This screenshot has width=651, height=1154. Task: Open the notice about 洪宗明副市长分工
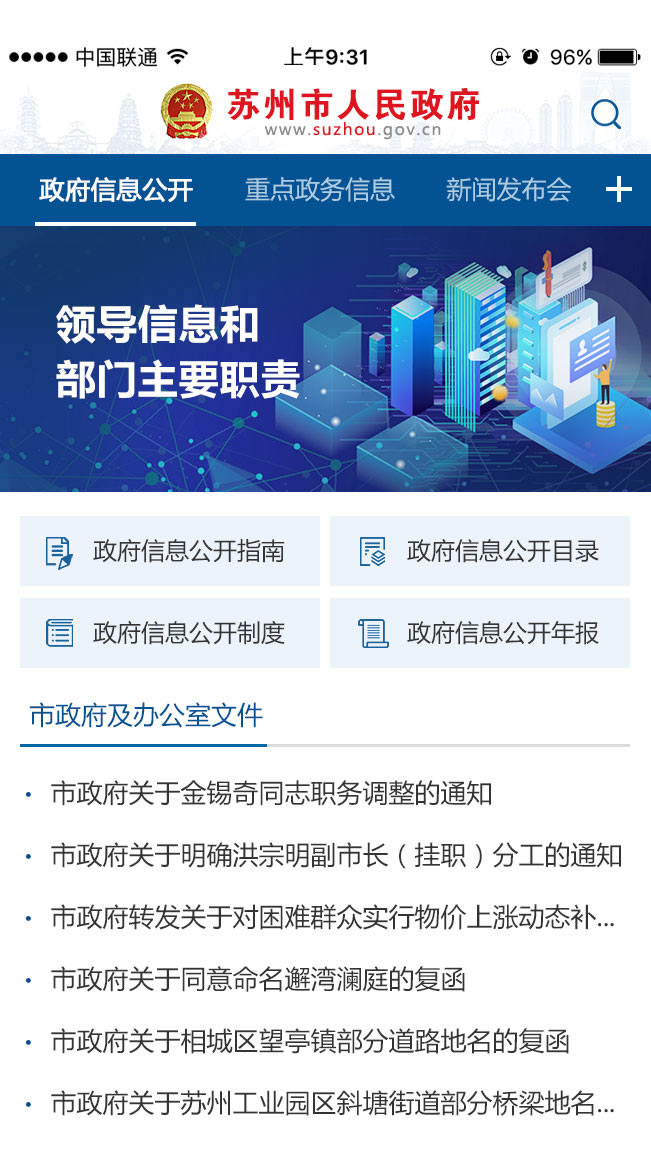click(336, 856)
